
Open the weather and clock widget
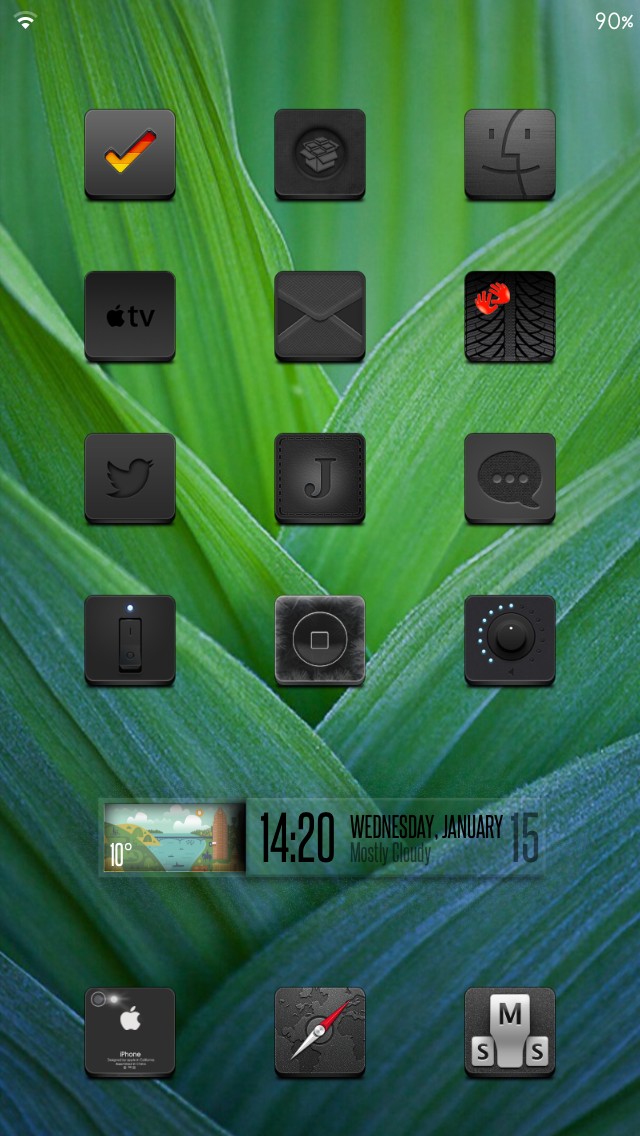(x=320, y=838)
